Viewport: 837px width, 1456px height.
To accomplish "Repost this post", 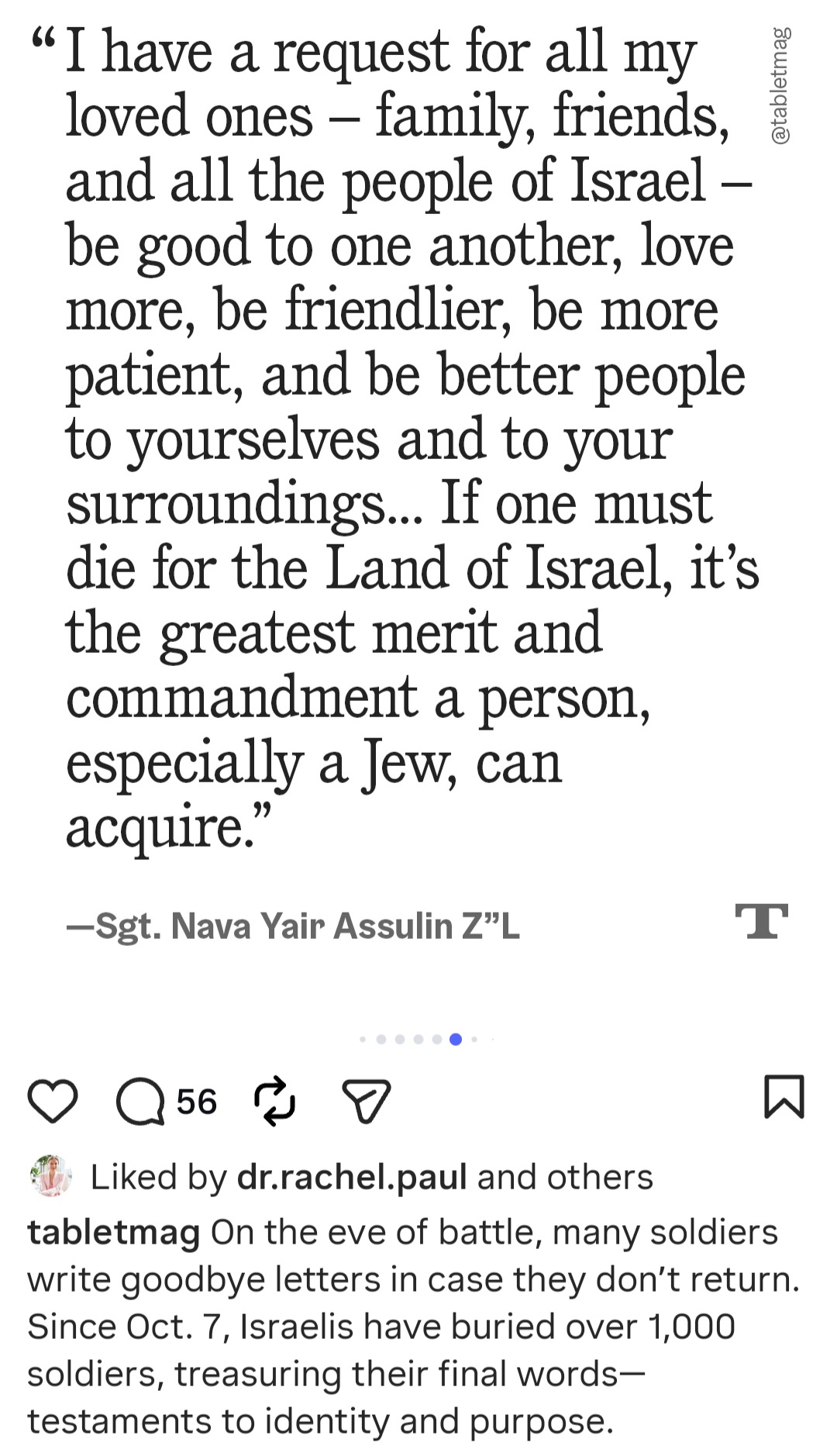I will point(275,1102).
